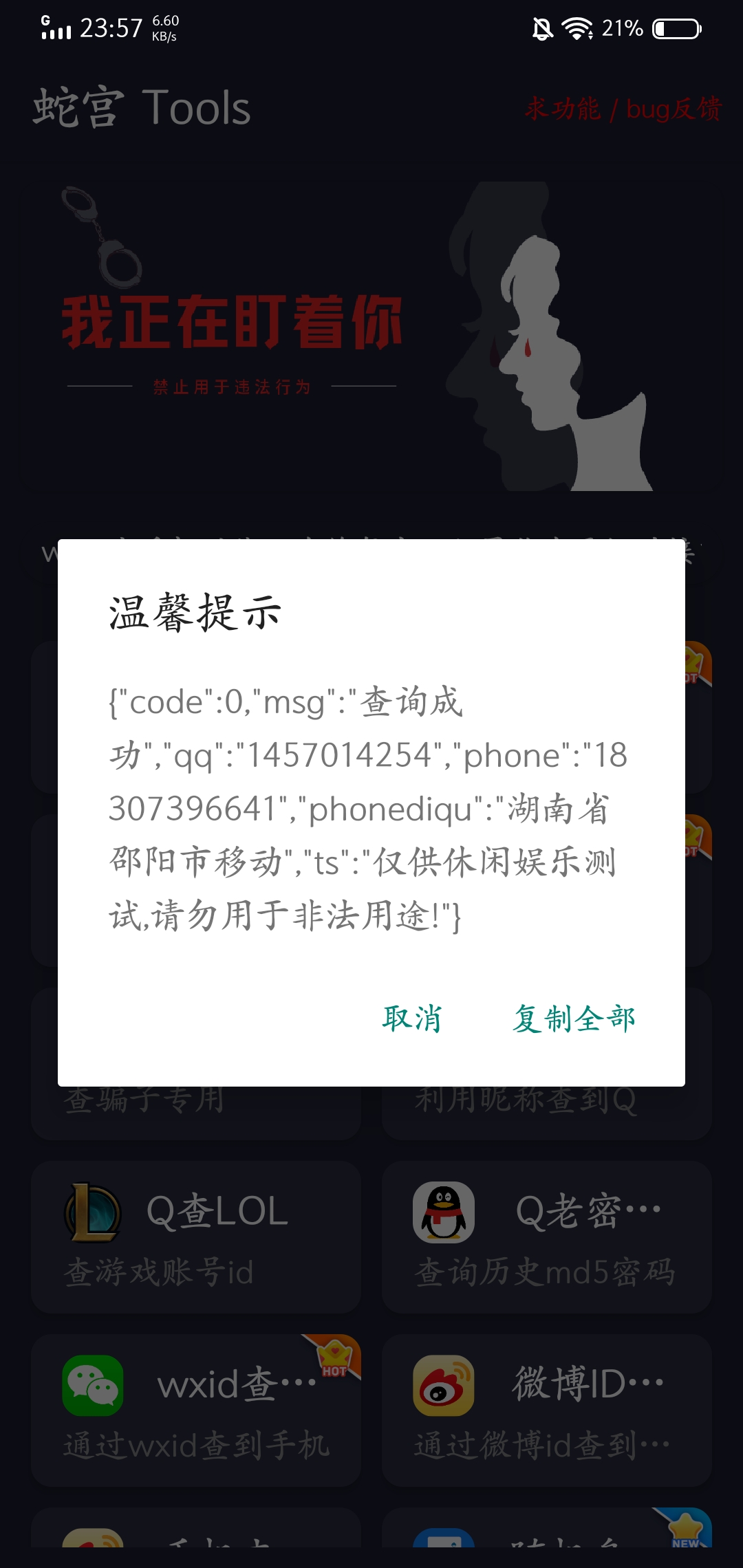Image resolution: width=743 pixels, height=1568 pixels.
Task: Tap 取消 to dismiss the dialog
Action: pos(412,1019)
